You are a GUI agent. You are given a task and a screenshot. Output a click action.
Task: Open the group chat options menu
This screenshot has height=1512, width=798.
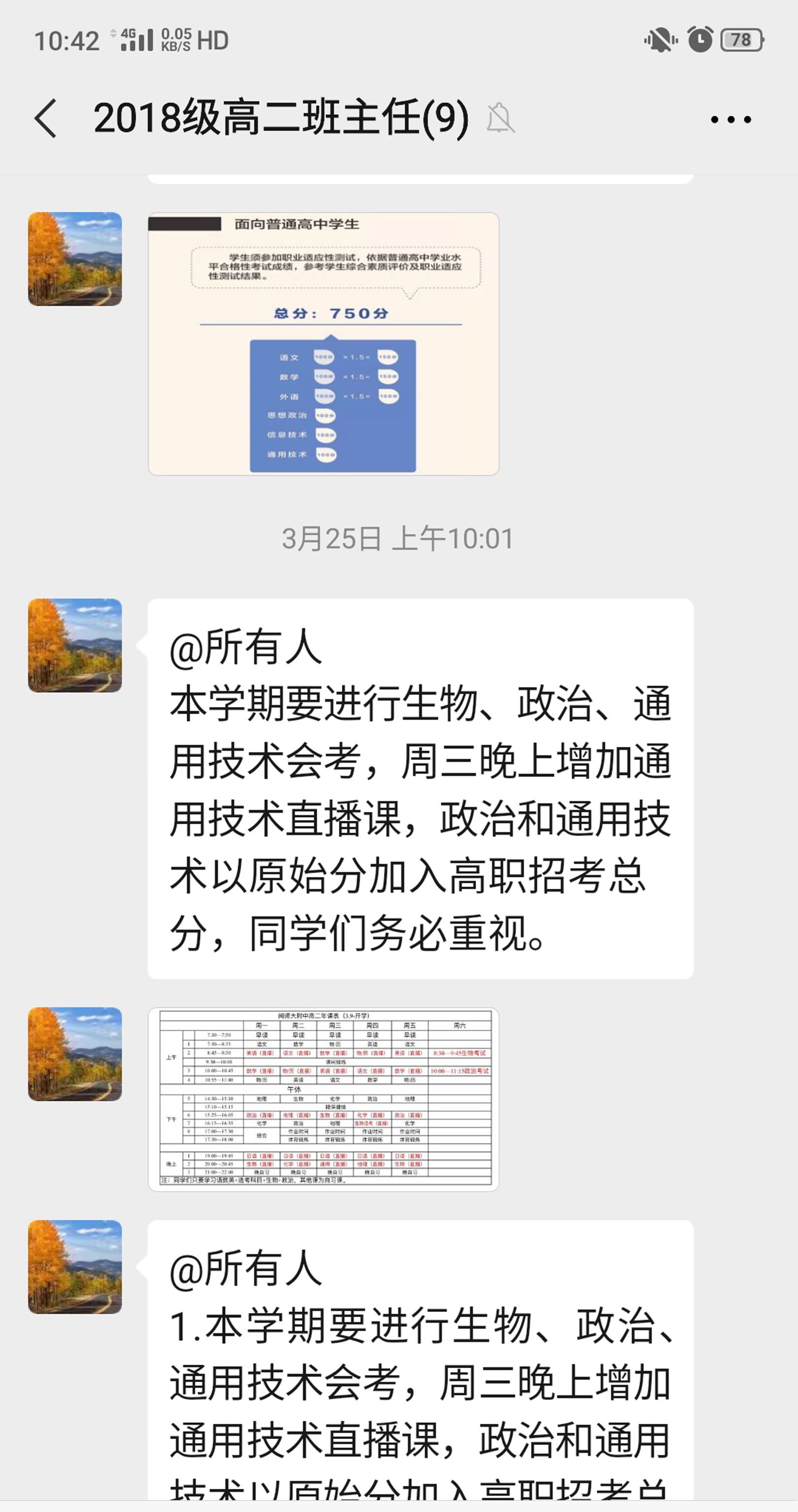[x=730, y=120]
